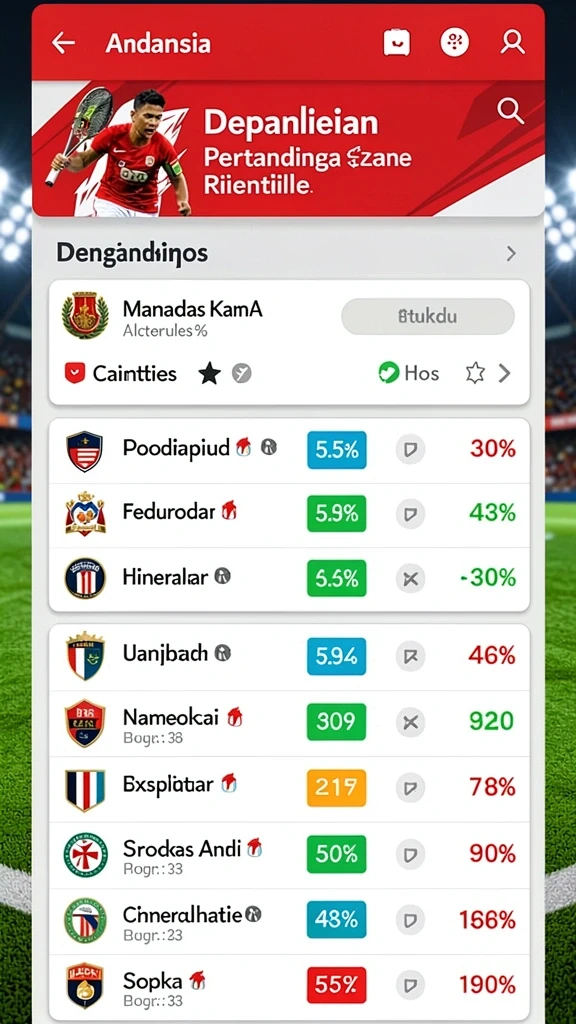Tap the 309 badge for Nameokai

(336, 722)
